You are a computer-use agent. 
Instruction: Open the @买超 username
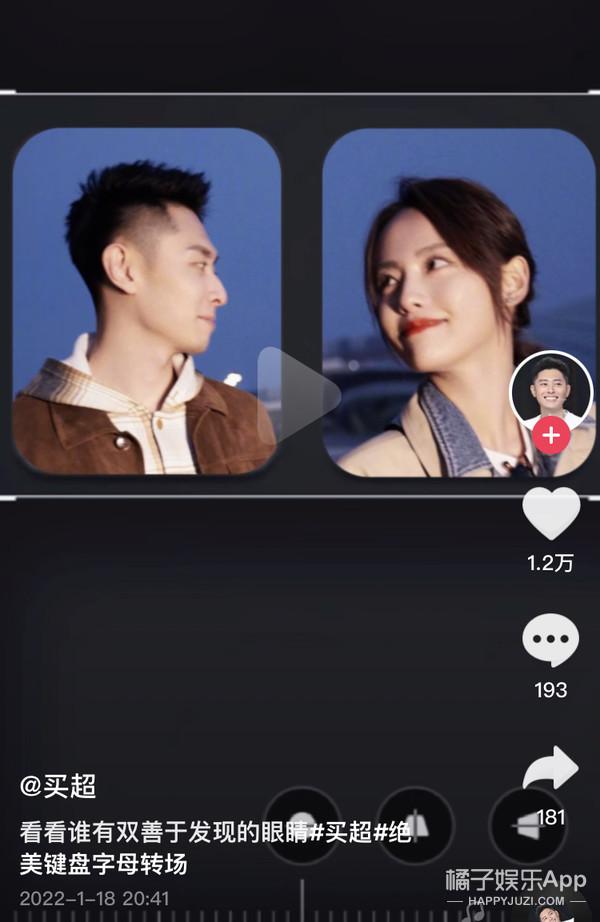58,785
